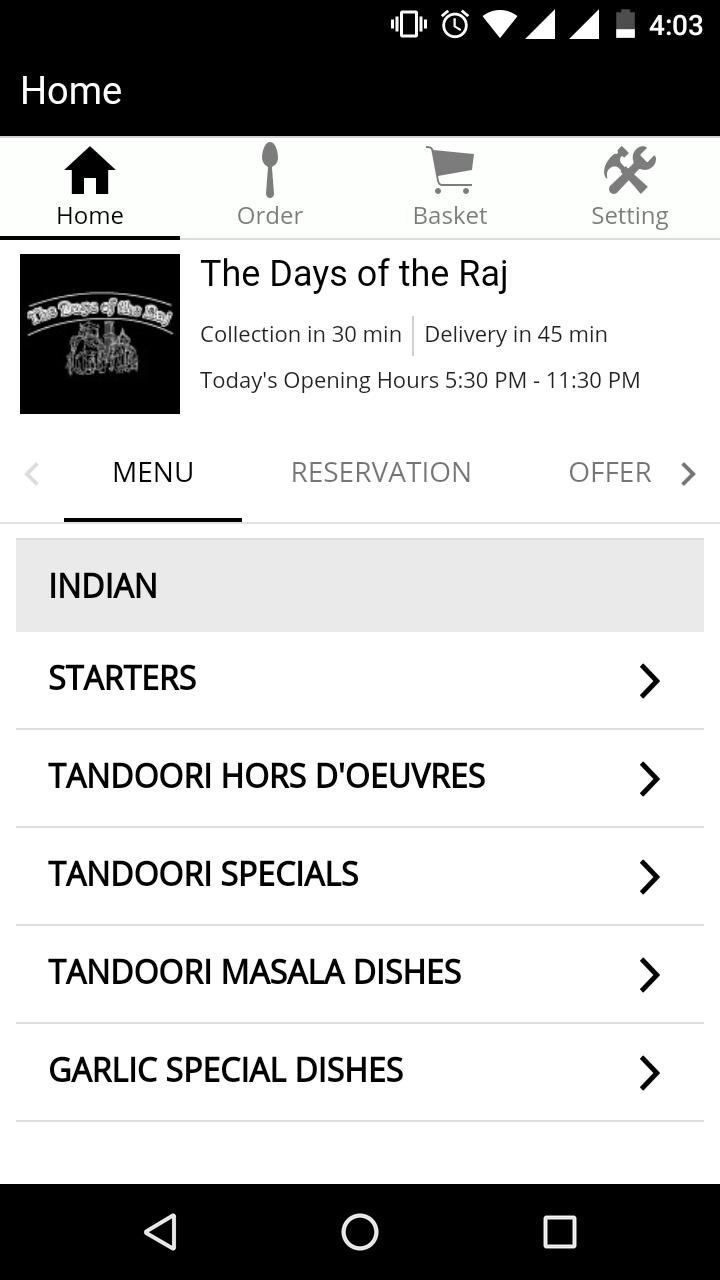Open the STARTERS category
The image size is (720, 1280).
(360, 679)
